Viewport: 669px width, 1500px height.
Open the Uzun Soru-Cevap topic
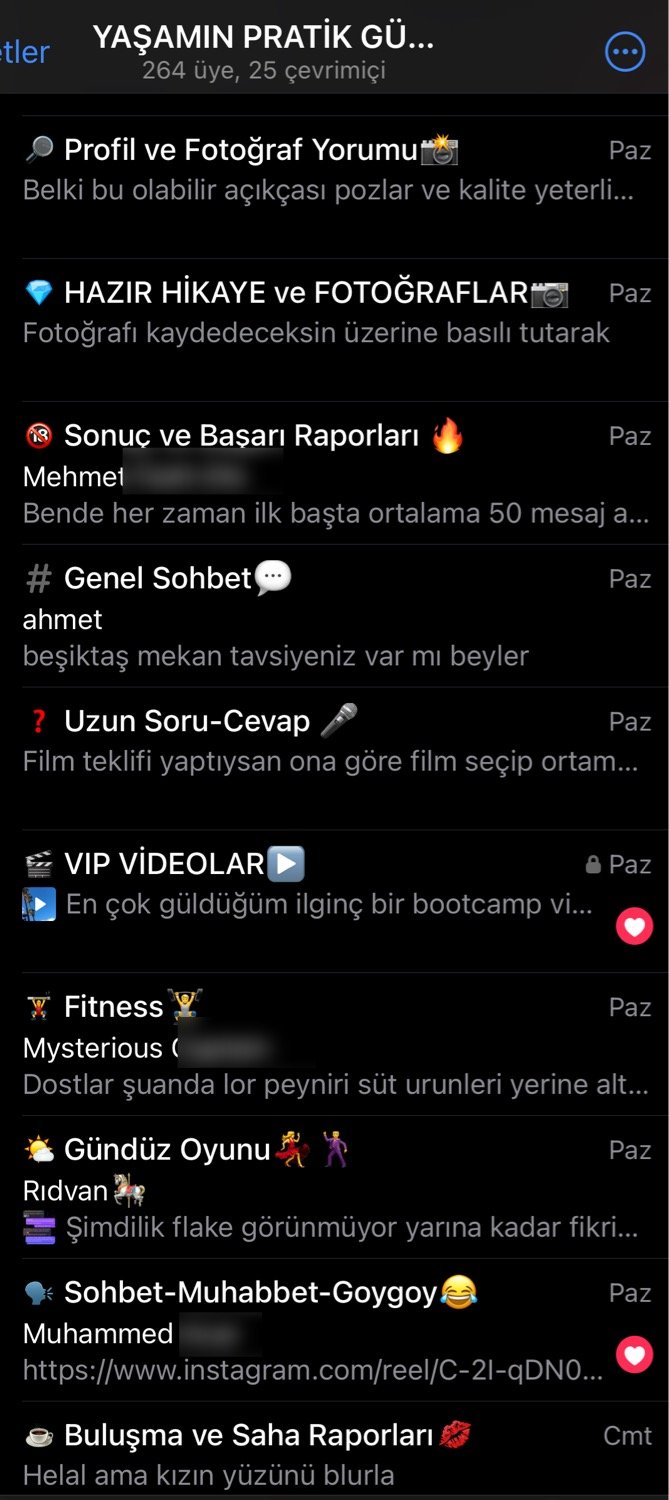330,742
